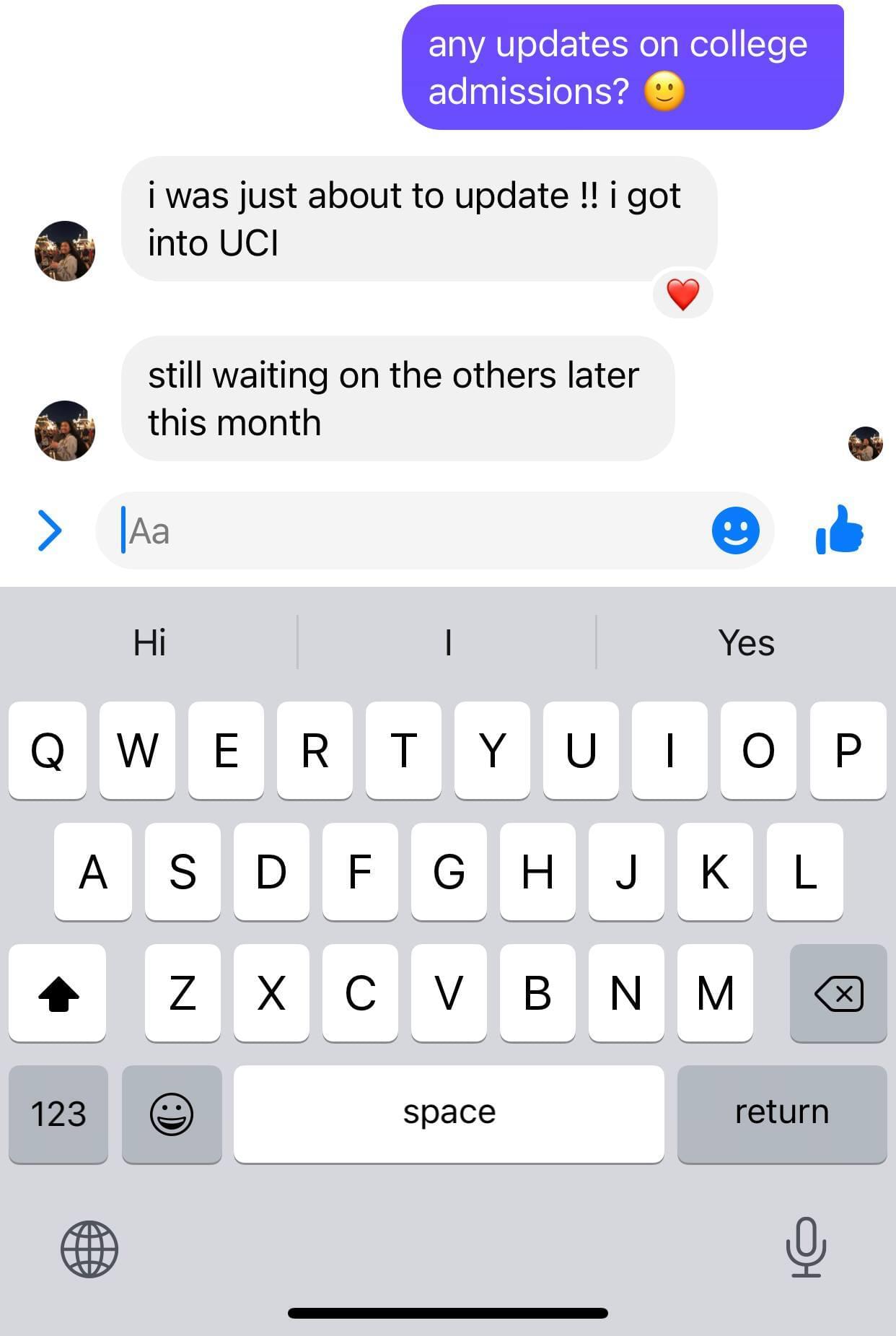This screenshot has width=896, height=1336.
Task: Toggle the shift key
Action: point(58,993)
